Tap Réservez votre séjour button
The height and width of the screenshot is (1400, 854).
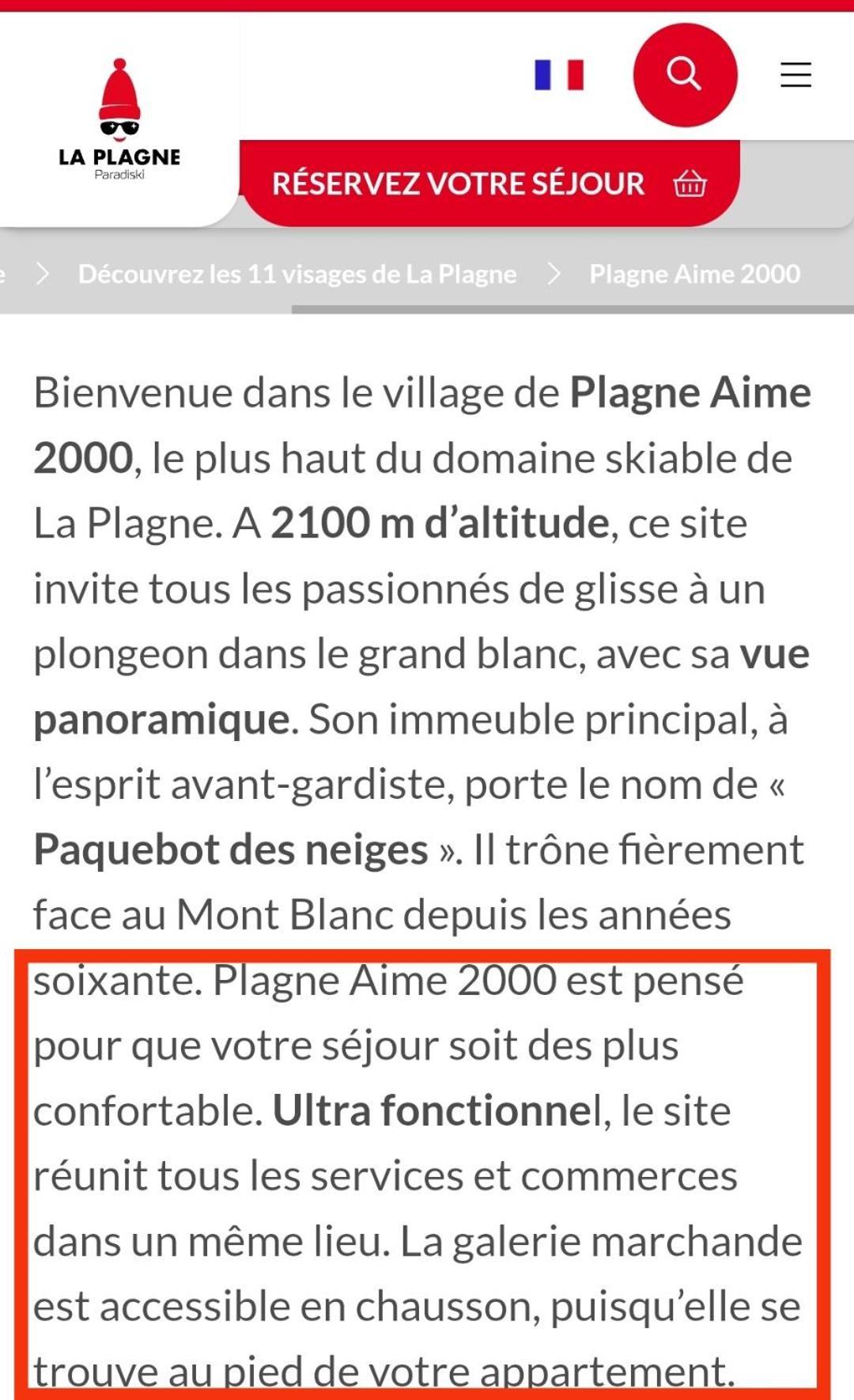(x=489, y=184)
